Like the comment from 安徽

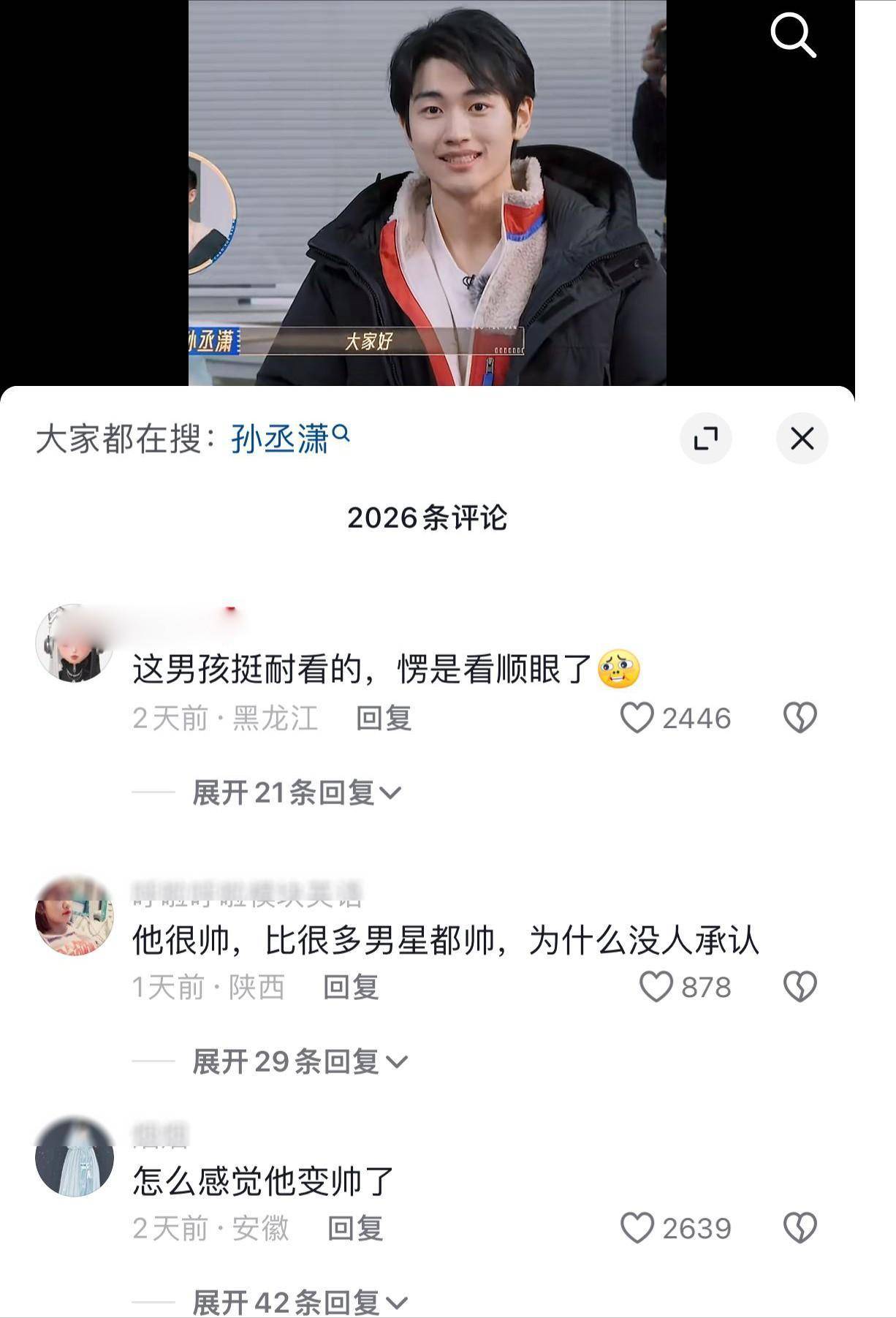(637, 1228)
